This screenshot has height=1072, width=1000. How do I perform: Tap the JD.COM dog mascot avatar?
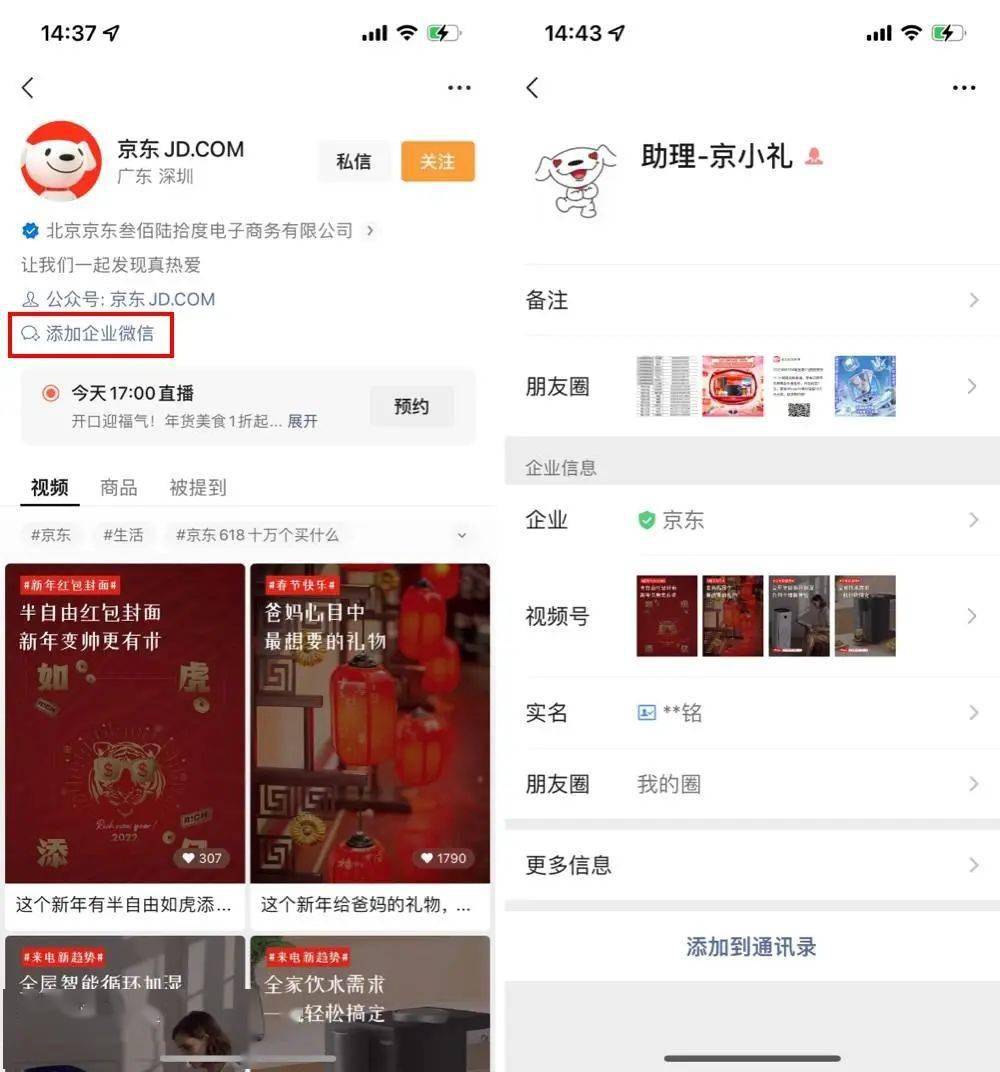tap(60, 160)
